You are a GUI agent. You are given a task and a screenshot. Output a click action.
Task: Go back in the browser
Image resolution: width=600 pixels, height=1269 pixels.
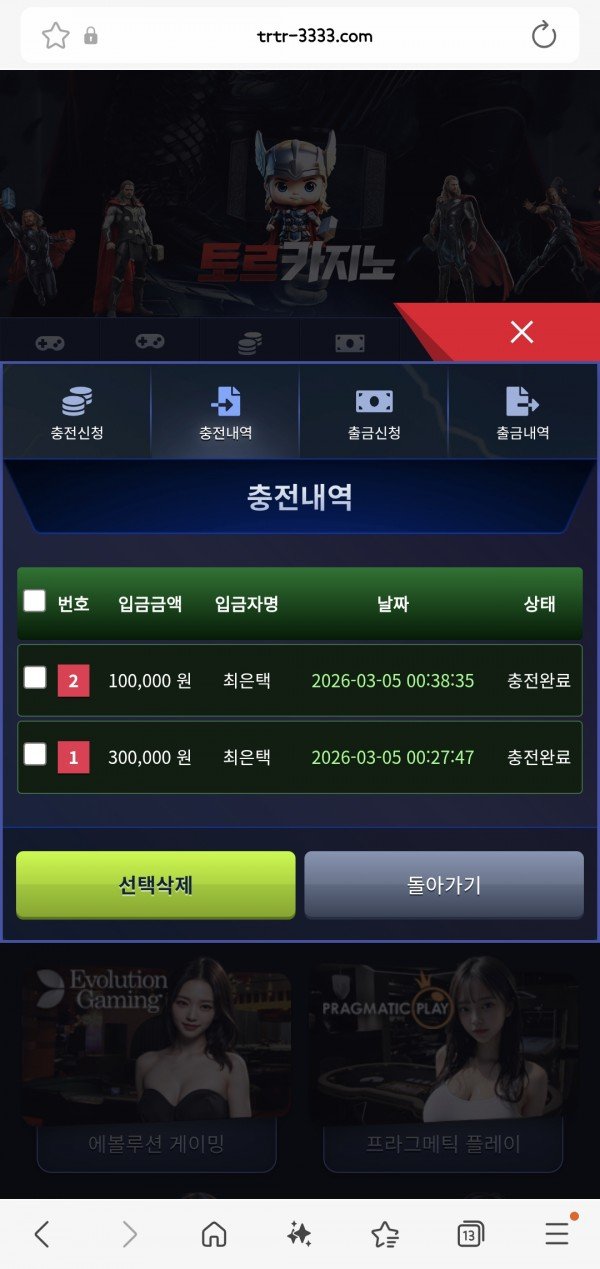42,1235
